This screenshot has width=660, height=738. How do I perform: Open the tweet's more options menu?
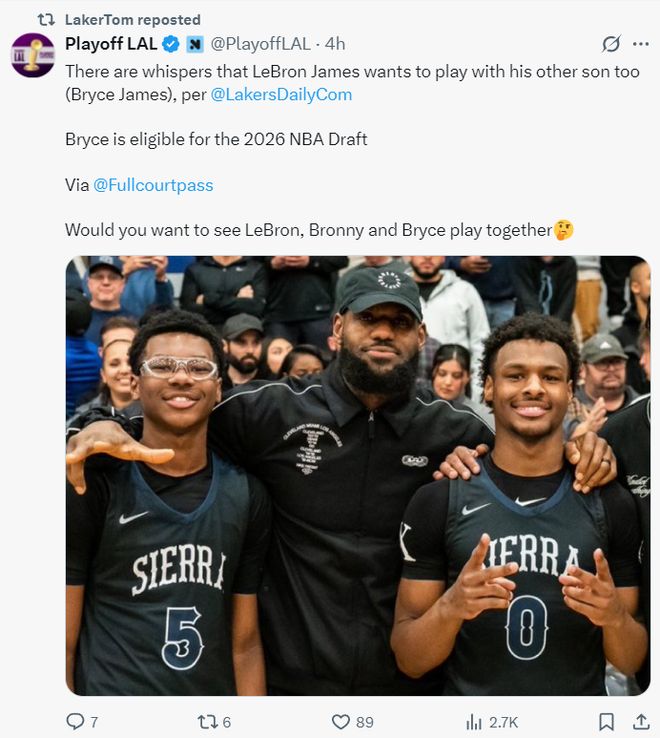(x=640, y=44)
